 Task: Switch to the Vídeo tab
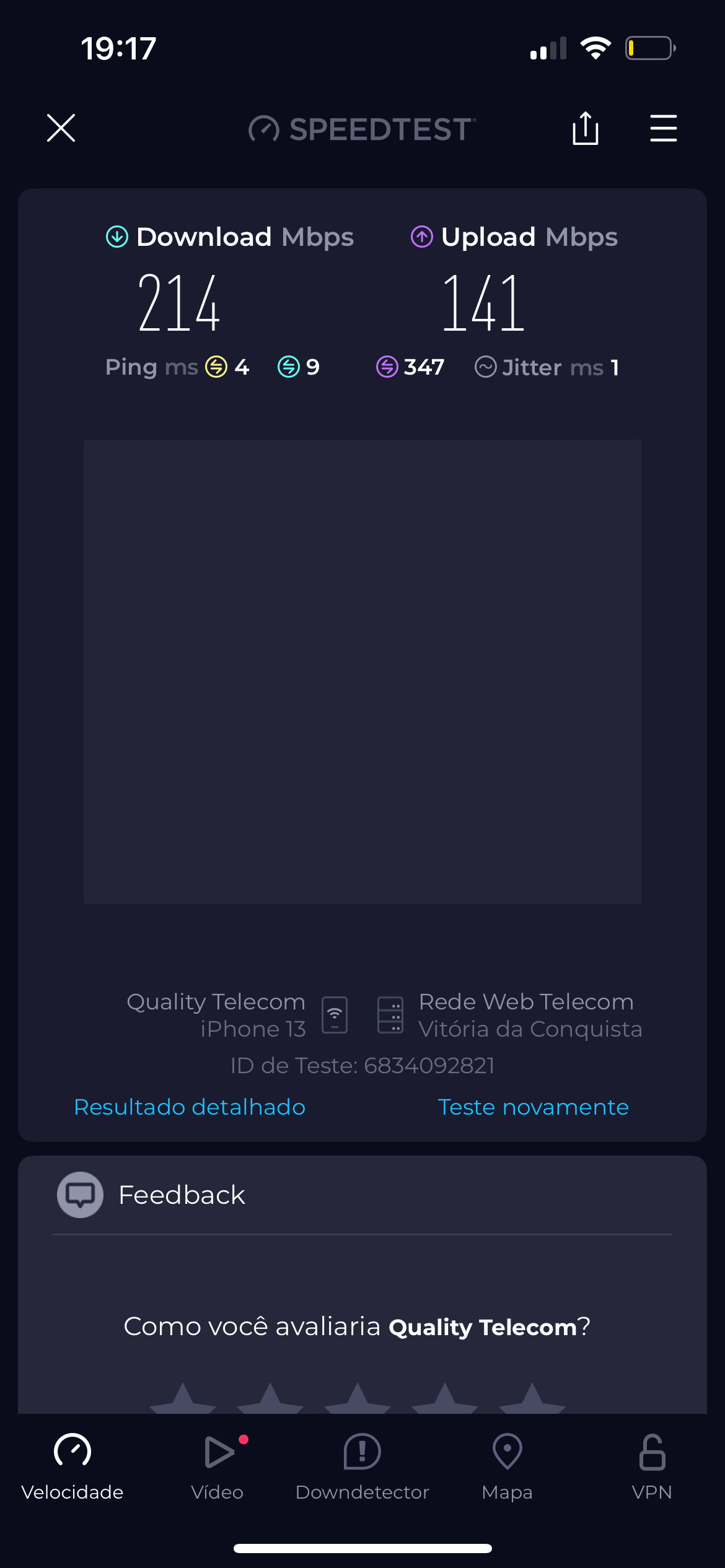click(x=217, y=1465)
